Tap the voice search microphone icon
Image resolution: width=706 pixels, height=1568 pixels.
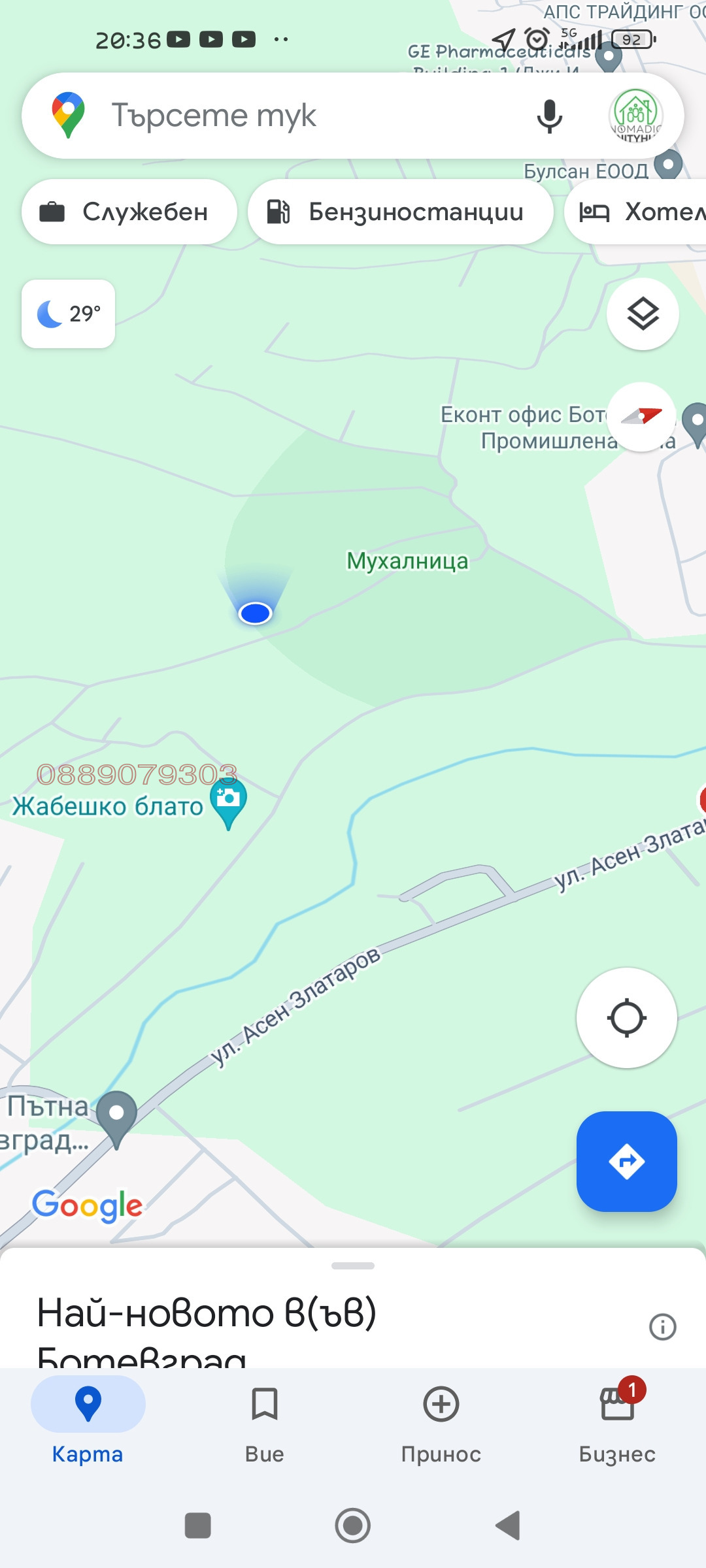(x=549, y=116)
